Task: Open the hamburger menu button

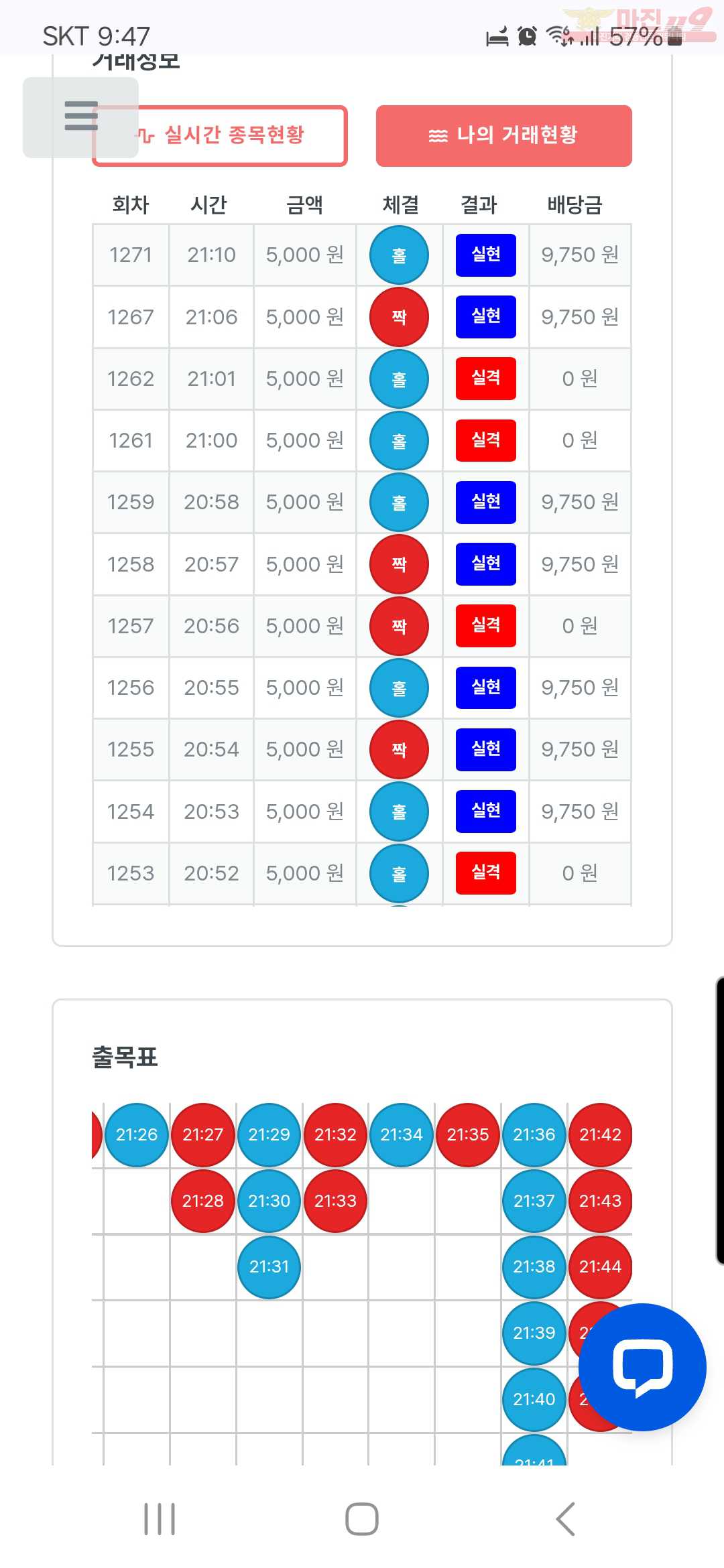Action: pos(81,117)
